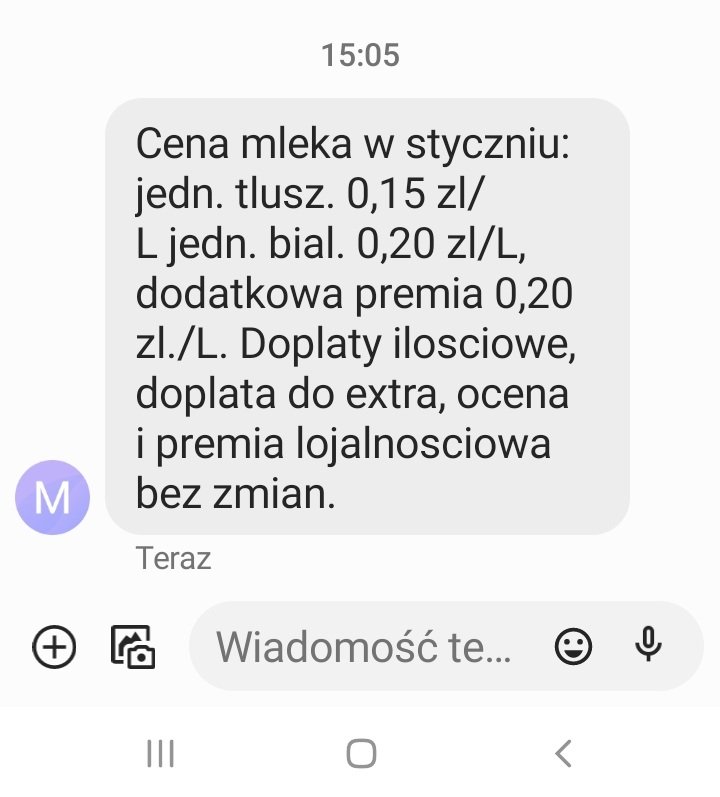Attach a photo from gallery or camera

[132, 647]
